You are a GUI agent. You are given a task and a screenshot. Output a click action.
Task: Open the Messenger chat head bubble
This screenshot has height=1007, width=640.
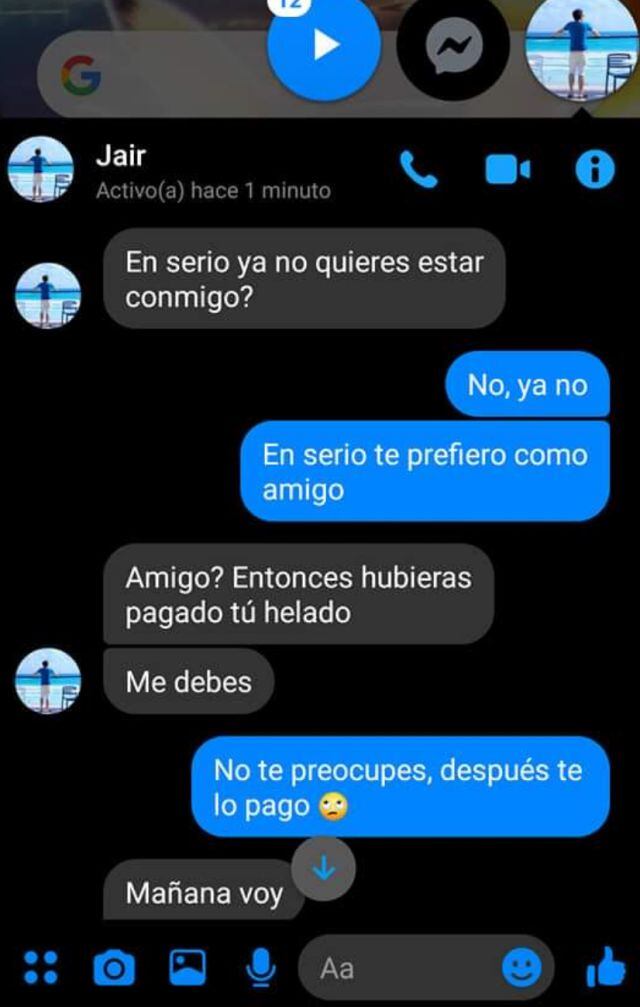pyautogui.click(x=454, y=45)
